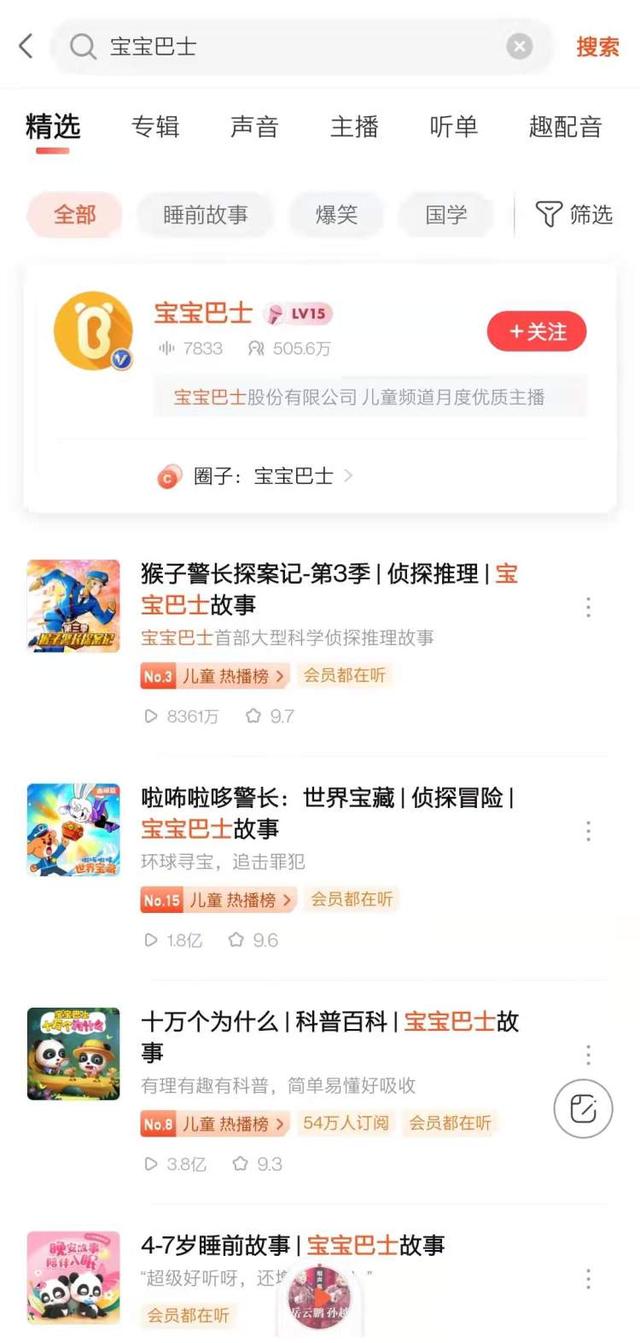This screenshot has width=640, height=1343.
Task: Switch to the 趣配音 tab
Action: point(565,127)
